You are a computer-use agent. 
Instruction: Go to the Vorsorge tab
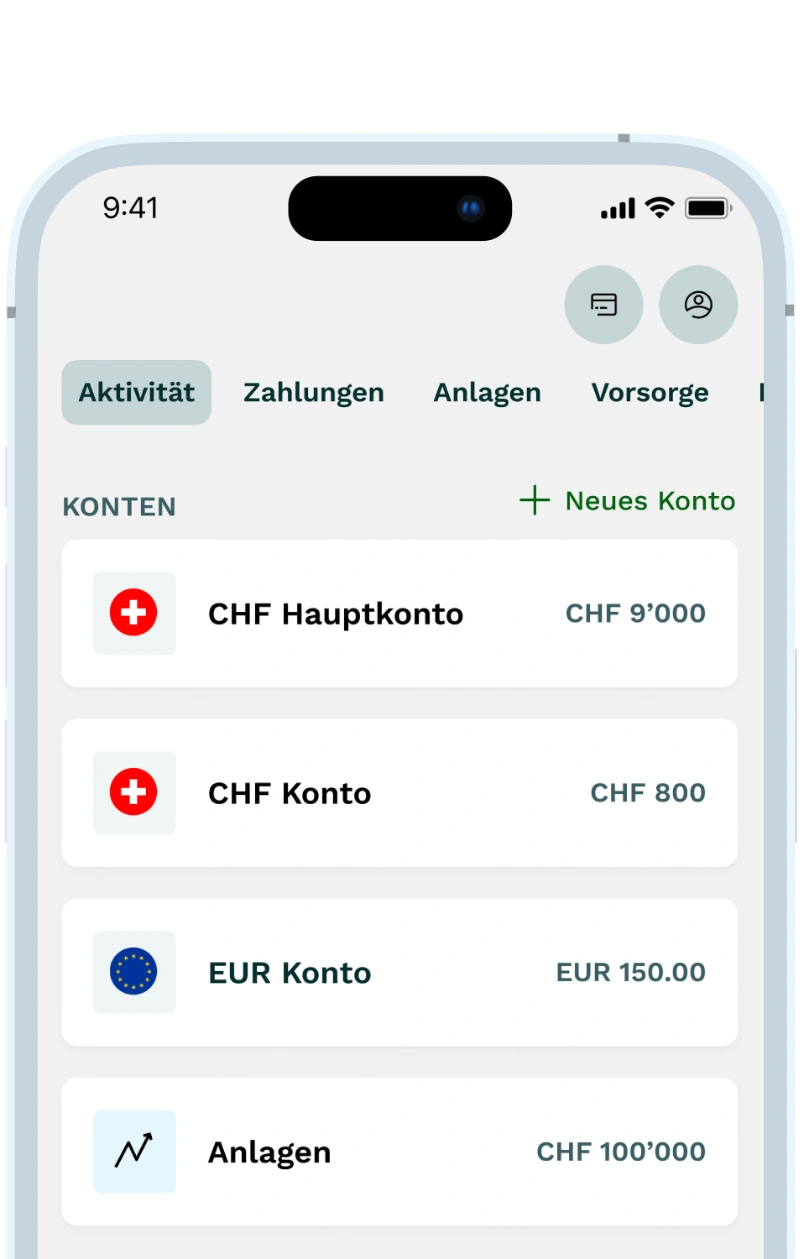pos(650,393)
